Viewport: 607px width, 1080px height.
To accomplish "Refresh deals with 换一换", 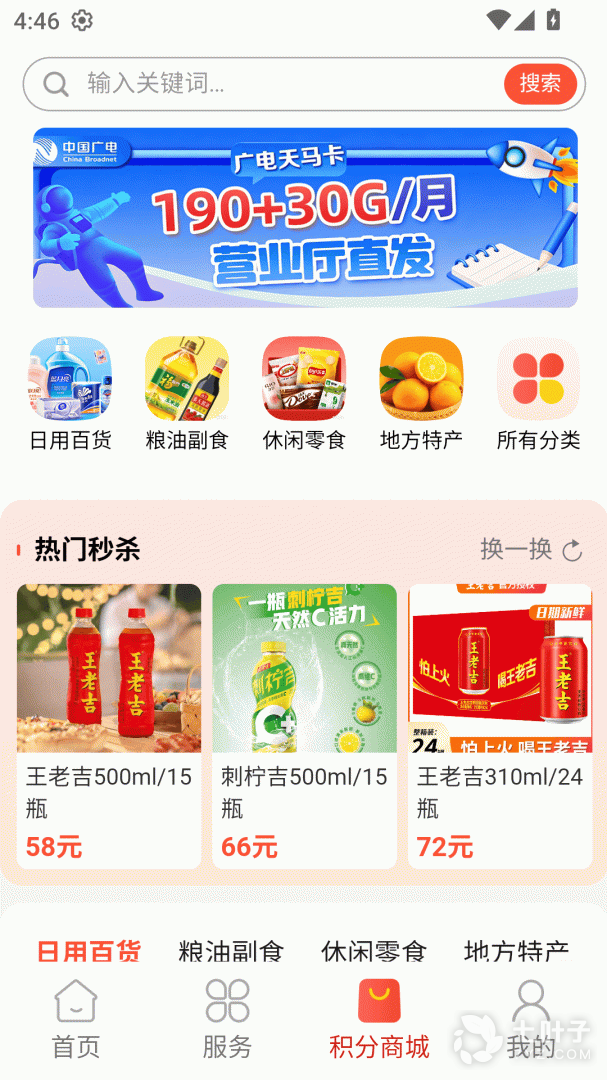I will (x=531, y=550).
